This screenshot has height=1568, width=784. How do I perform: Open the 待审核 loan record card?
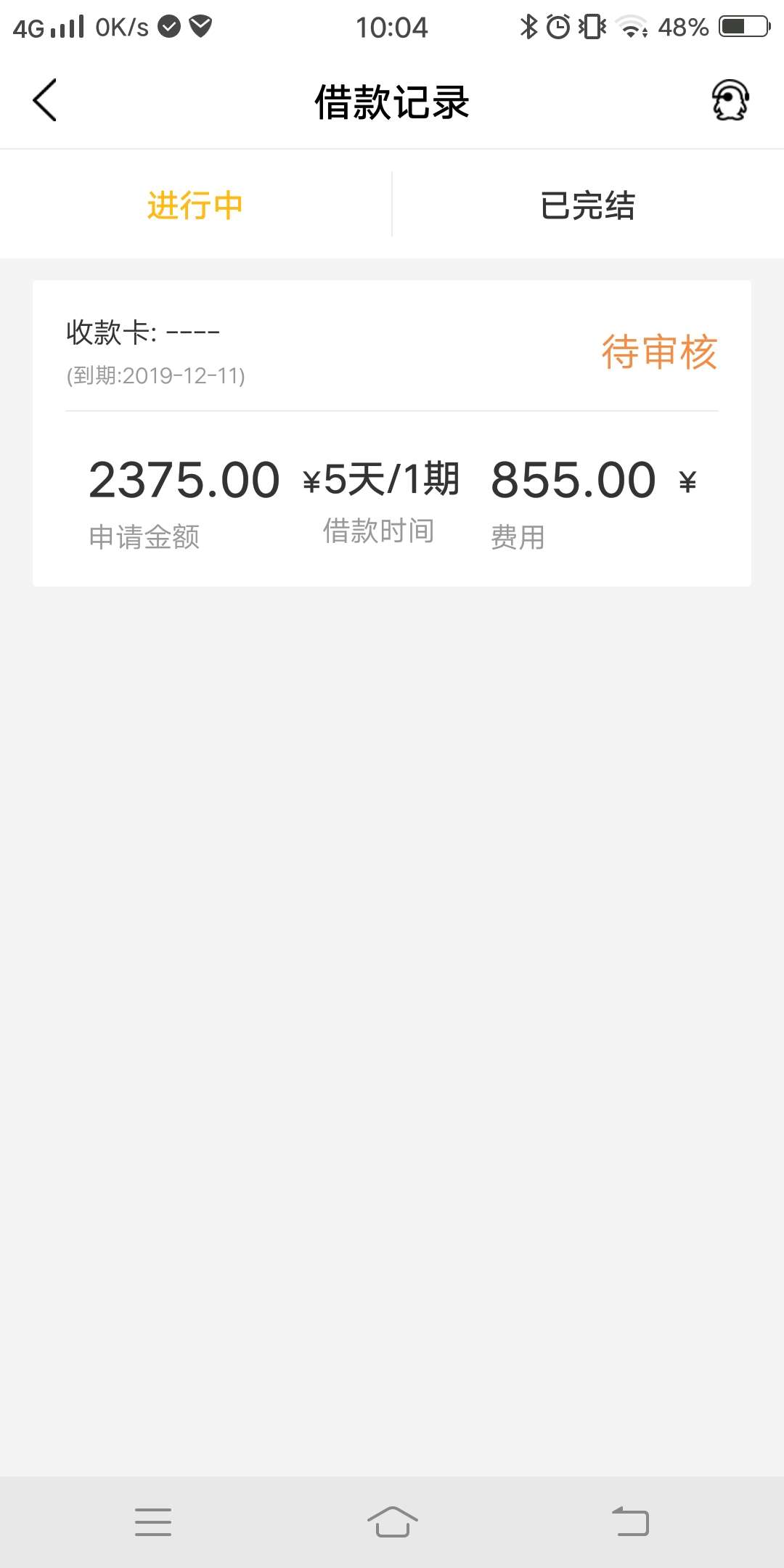(392, 433)
